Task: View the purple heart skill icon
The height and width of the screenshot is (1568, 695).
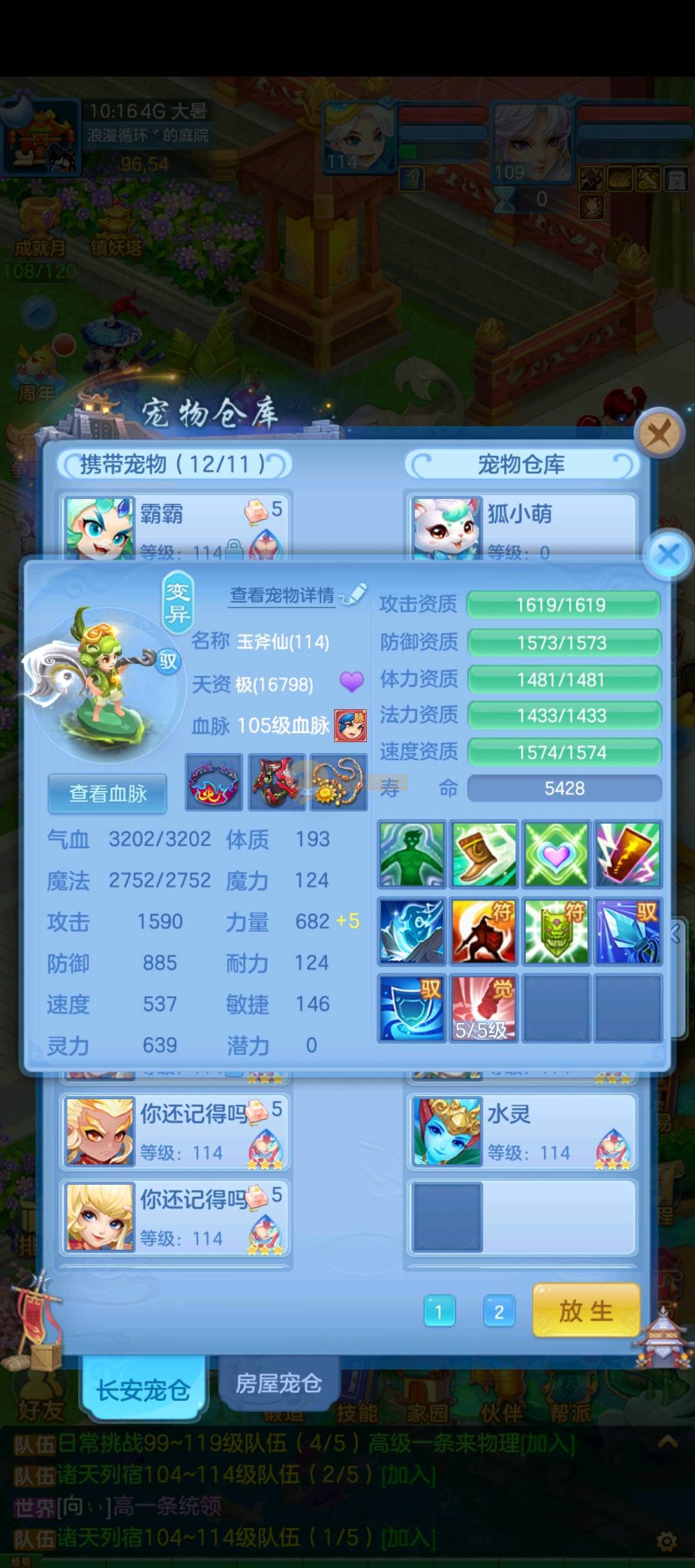Action: click(x=556, y=855)
